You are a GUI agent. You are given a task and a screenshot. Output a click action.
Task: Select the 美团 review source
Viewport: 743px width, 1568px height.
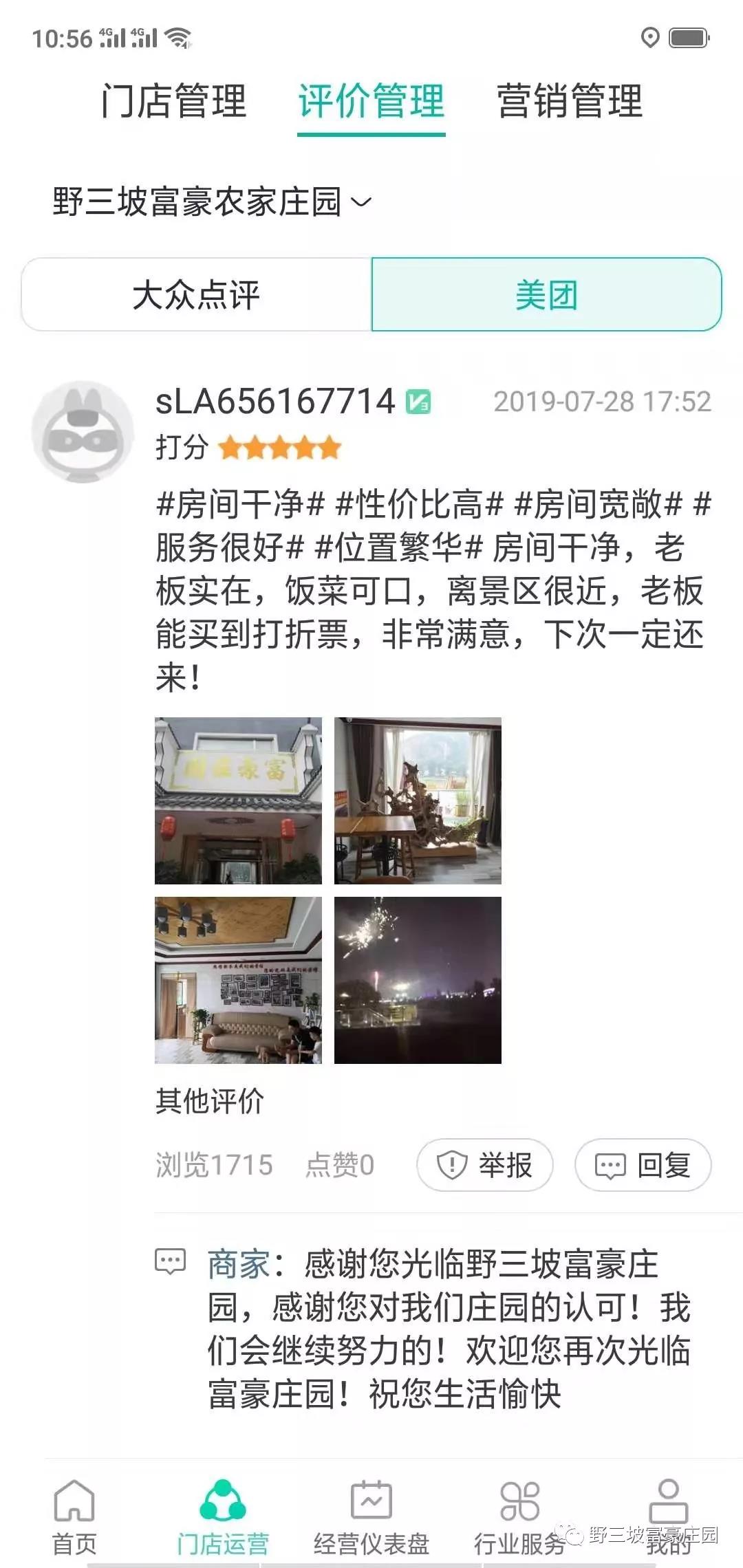546,295
